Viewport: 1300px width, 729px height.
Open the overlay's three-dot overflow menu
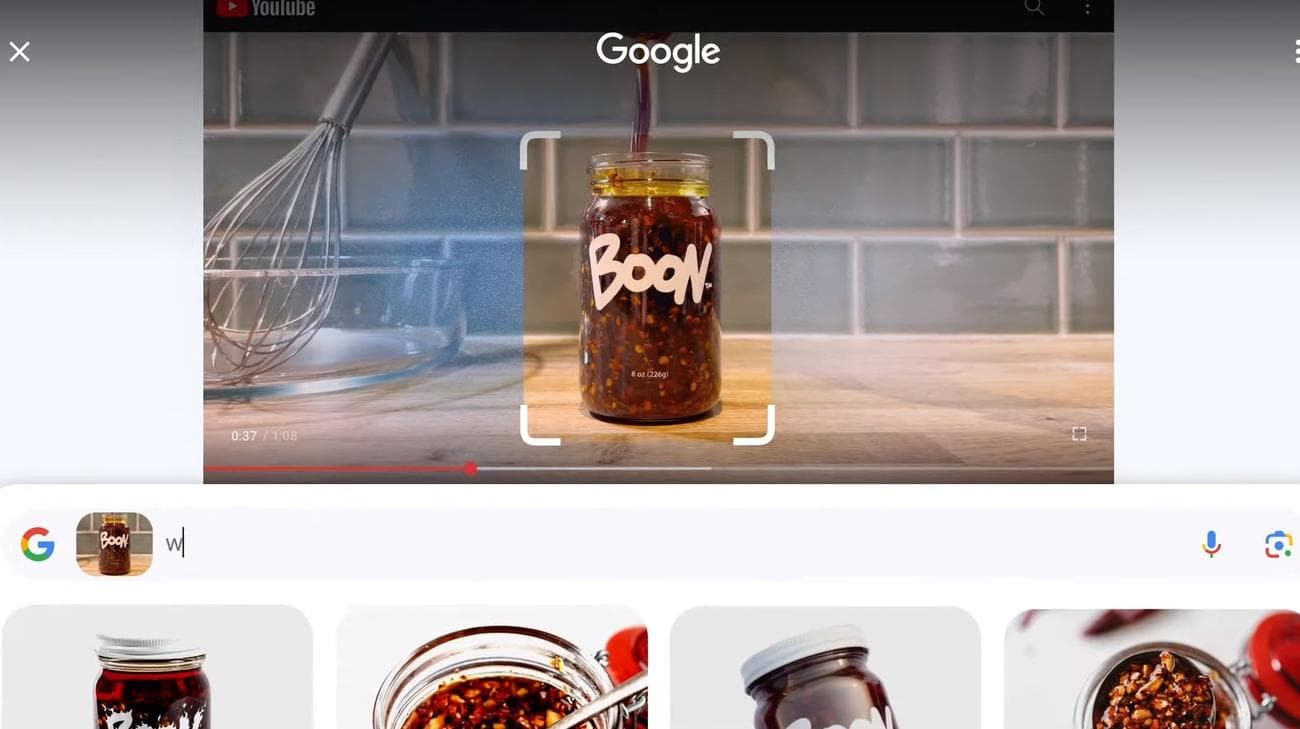[1296, 52]
